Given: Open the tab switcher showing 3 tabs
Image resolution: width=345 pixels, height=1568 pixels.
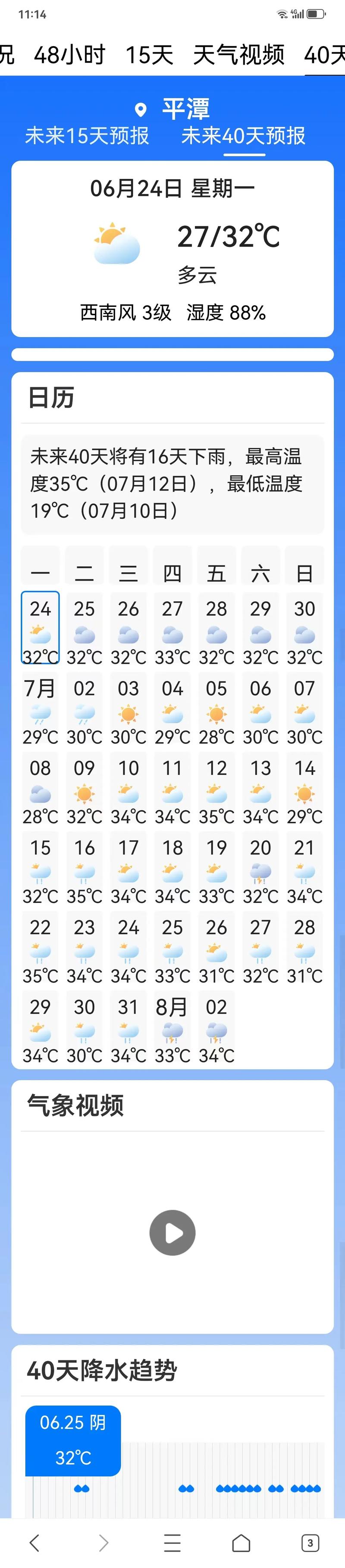Looking at the screenshot, I should (x=310, y=1543).
